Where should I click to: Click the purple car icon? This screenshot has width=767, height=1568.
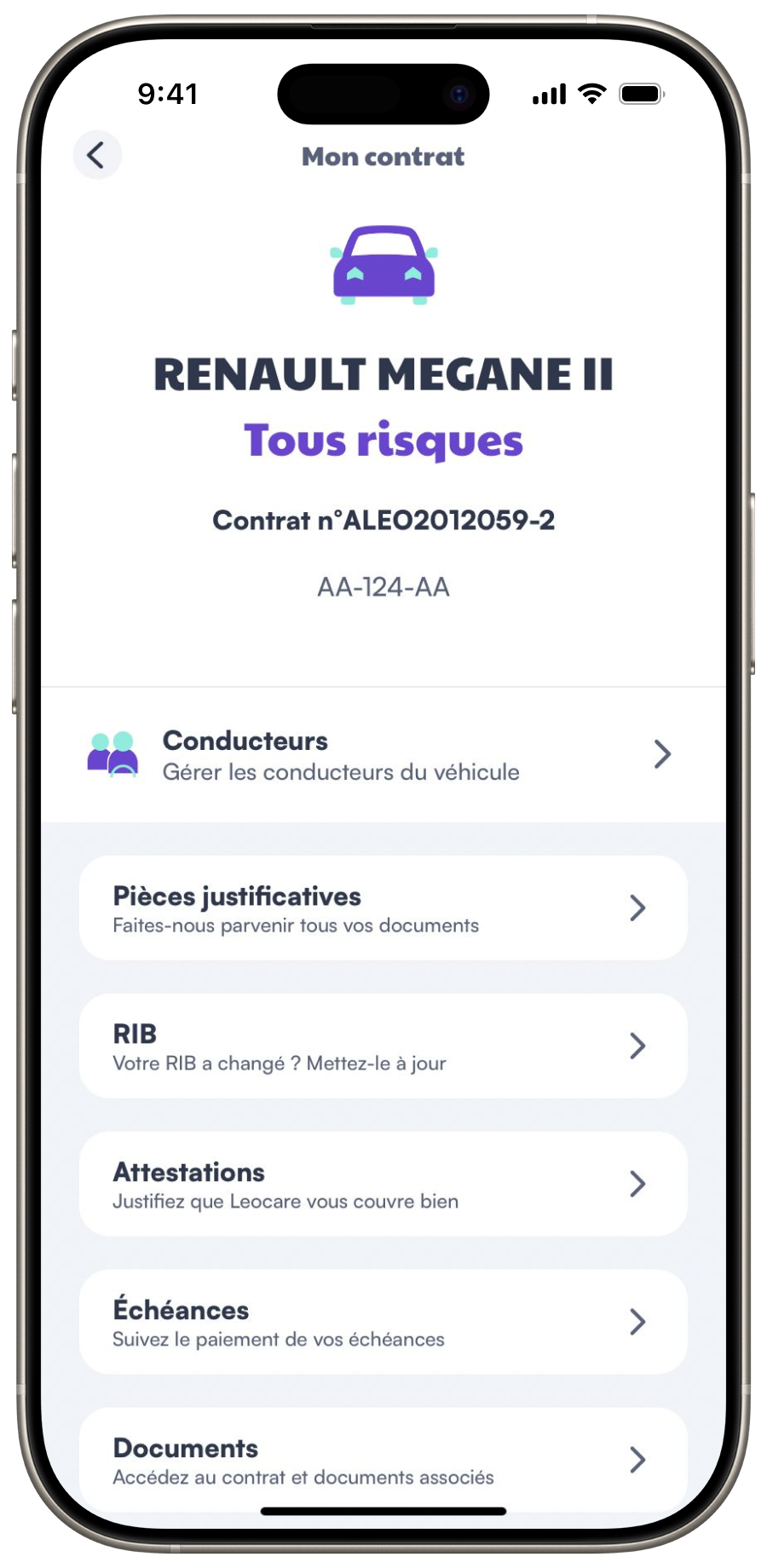coord(383,264)
